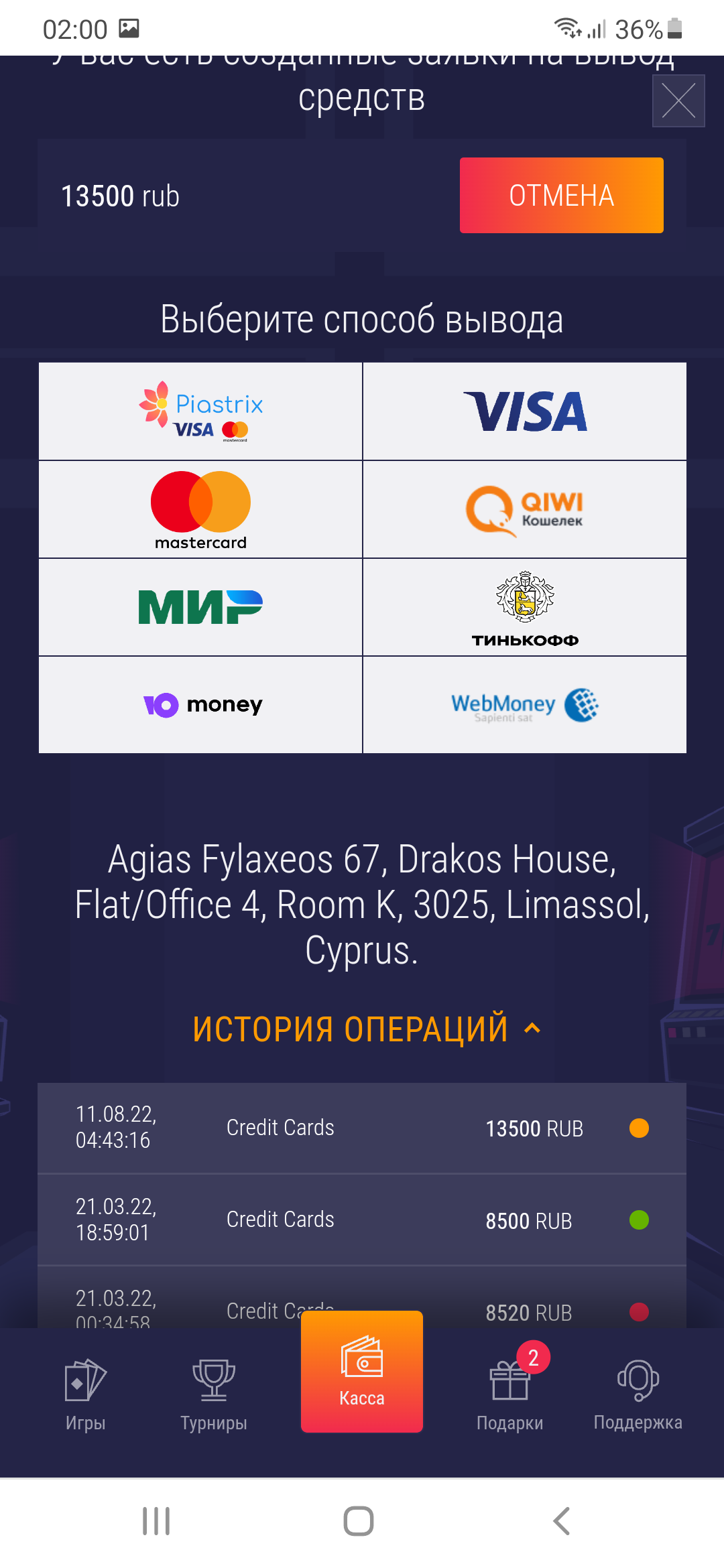Tap the system back button
The width and height of the screenshot is (724, 1568).
click(562, 1521)
